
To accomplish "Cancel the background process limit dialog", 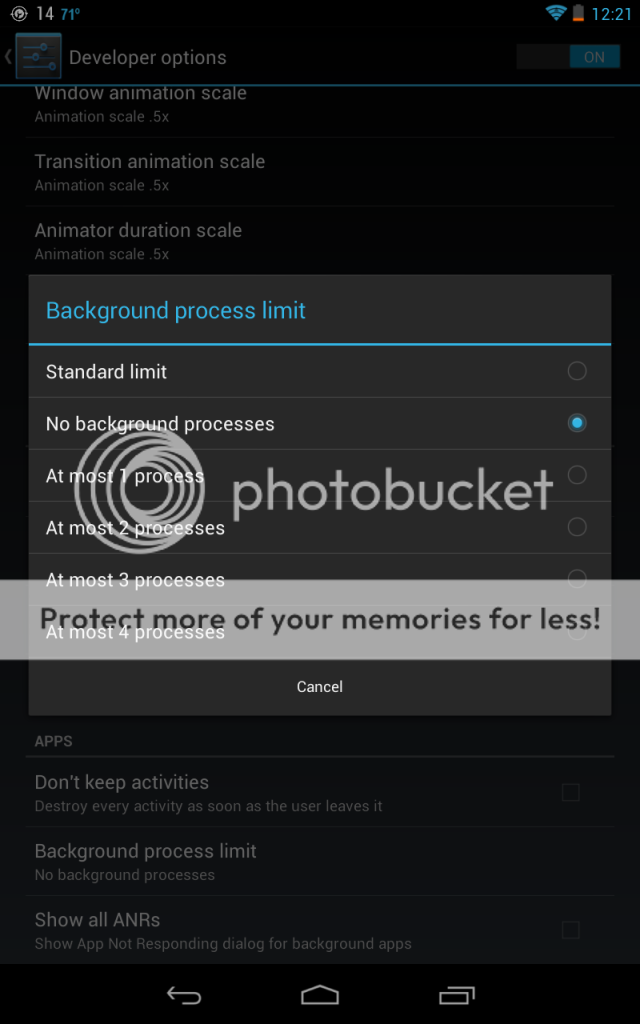I will pyautogui.click(x=319, y=687).
